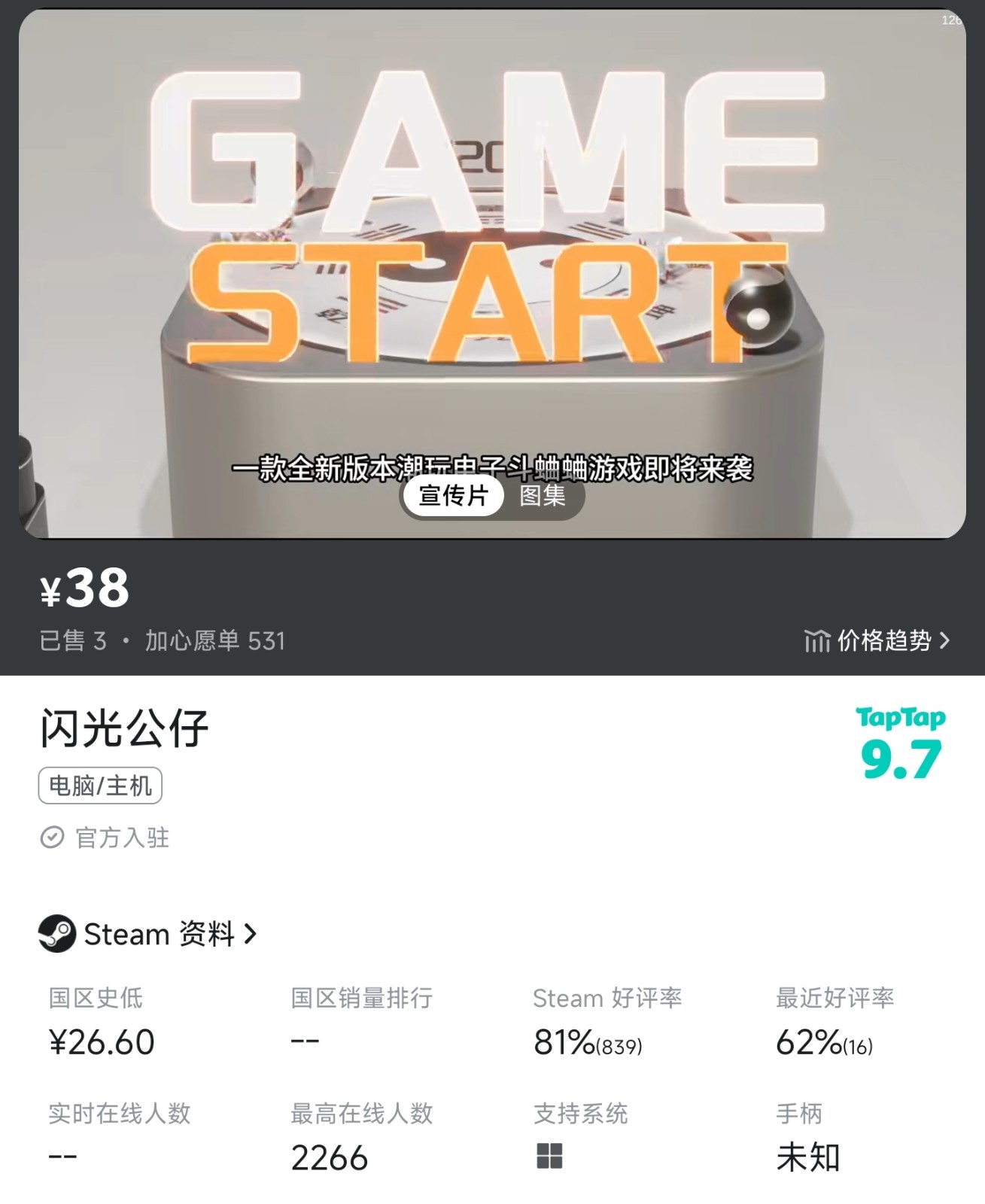Open the TapTap 9.7 rating badge

click(901, 741)
